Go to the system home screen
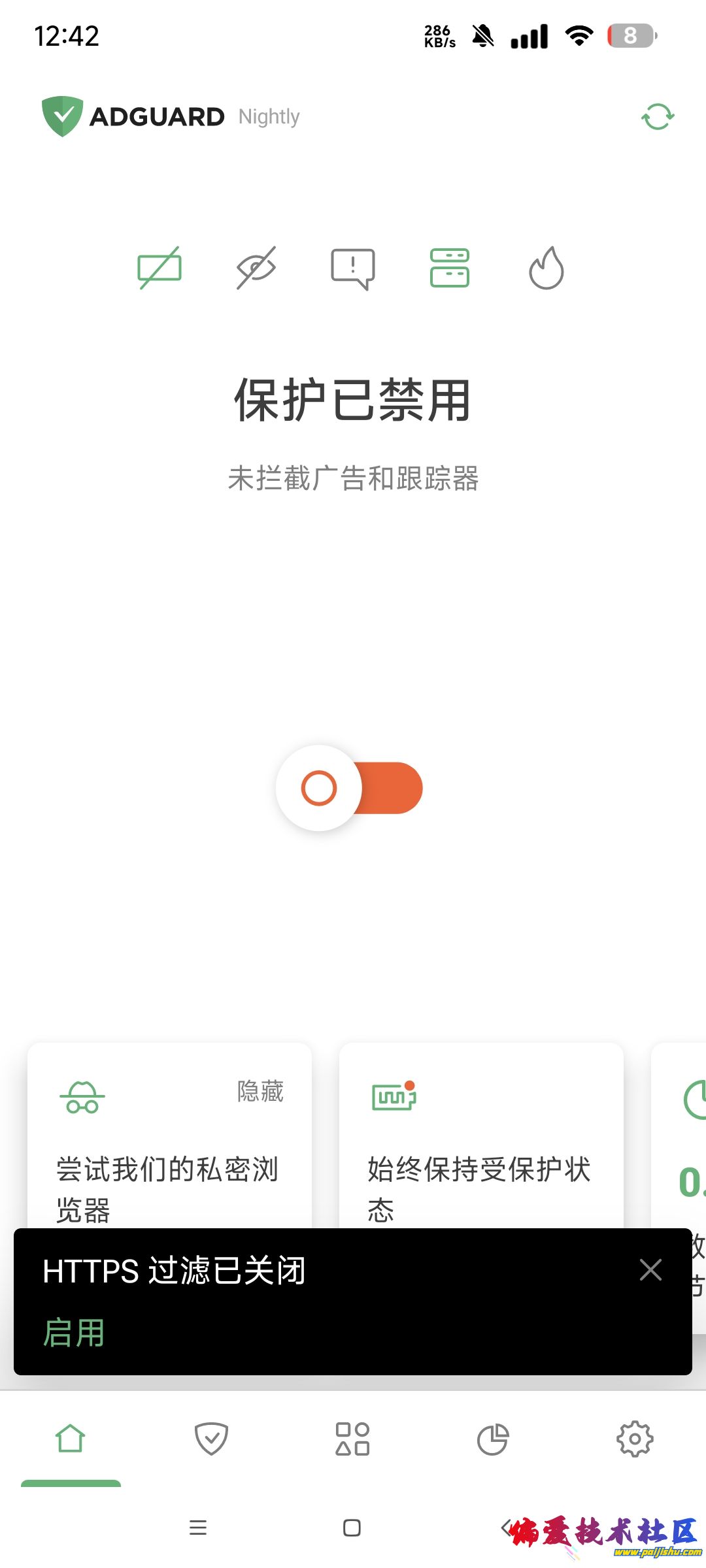The image size is (706, 1568). point(352,1527)
